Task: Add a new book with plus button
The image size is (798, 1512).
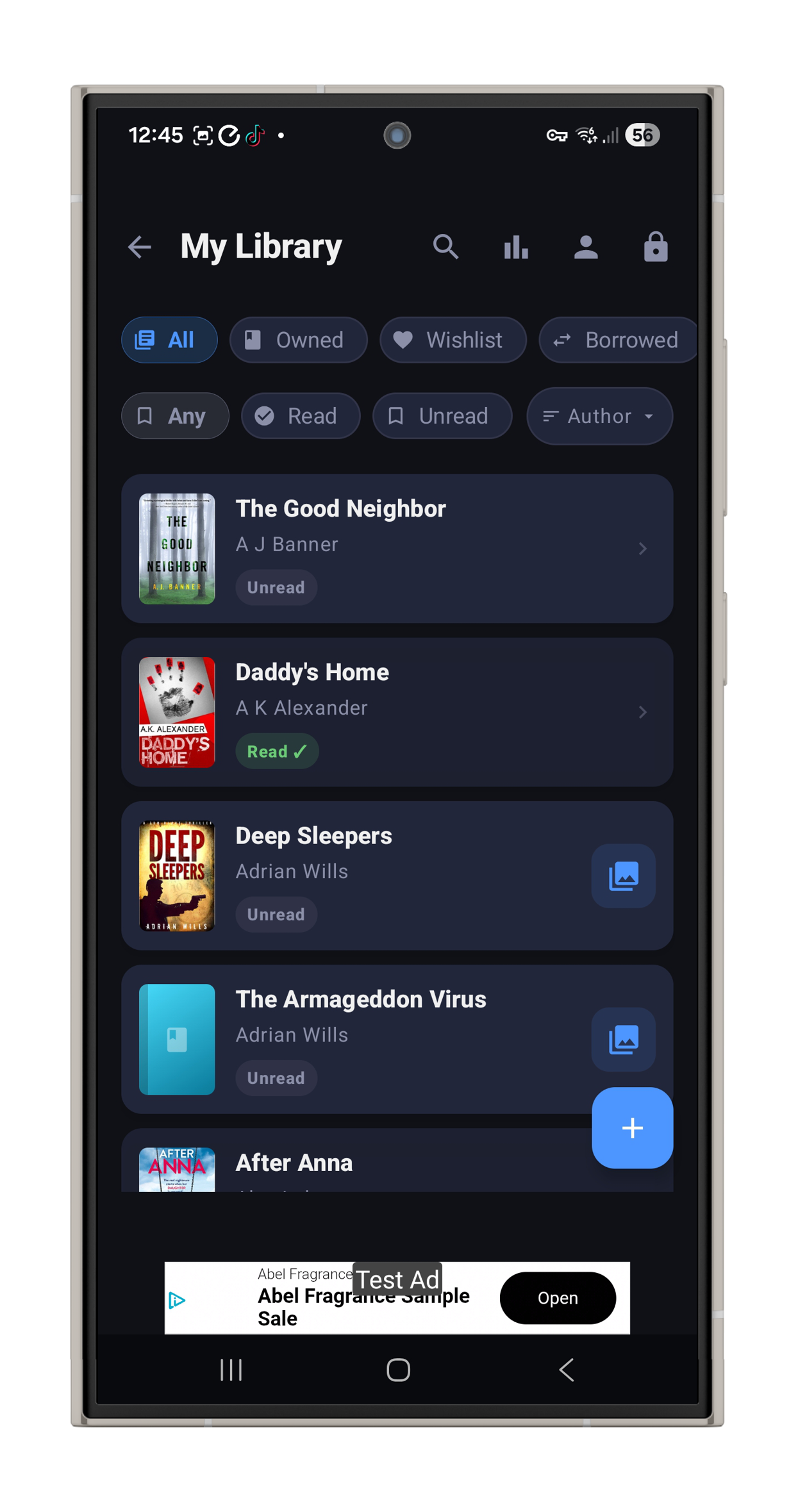Action: (632, 1127)
